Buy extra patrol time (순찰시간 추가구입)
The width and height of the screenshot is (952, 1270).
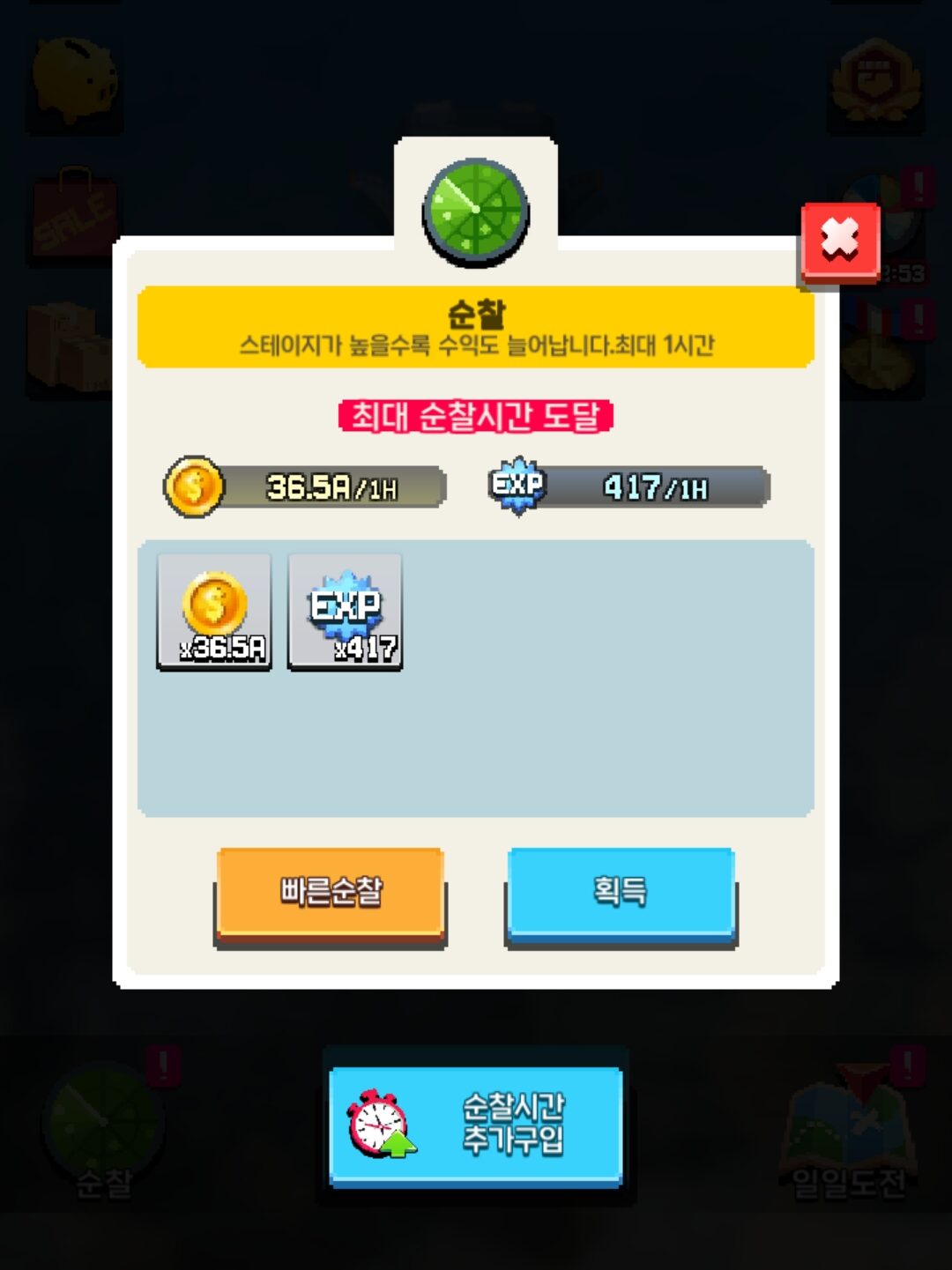(476, 1125)
